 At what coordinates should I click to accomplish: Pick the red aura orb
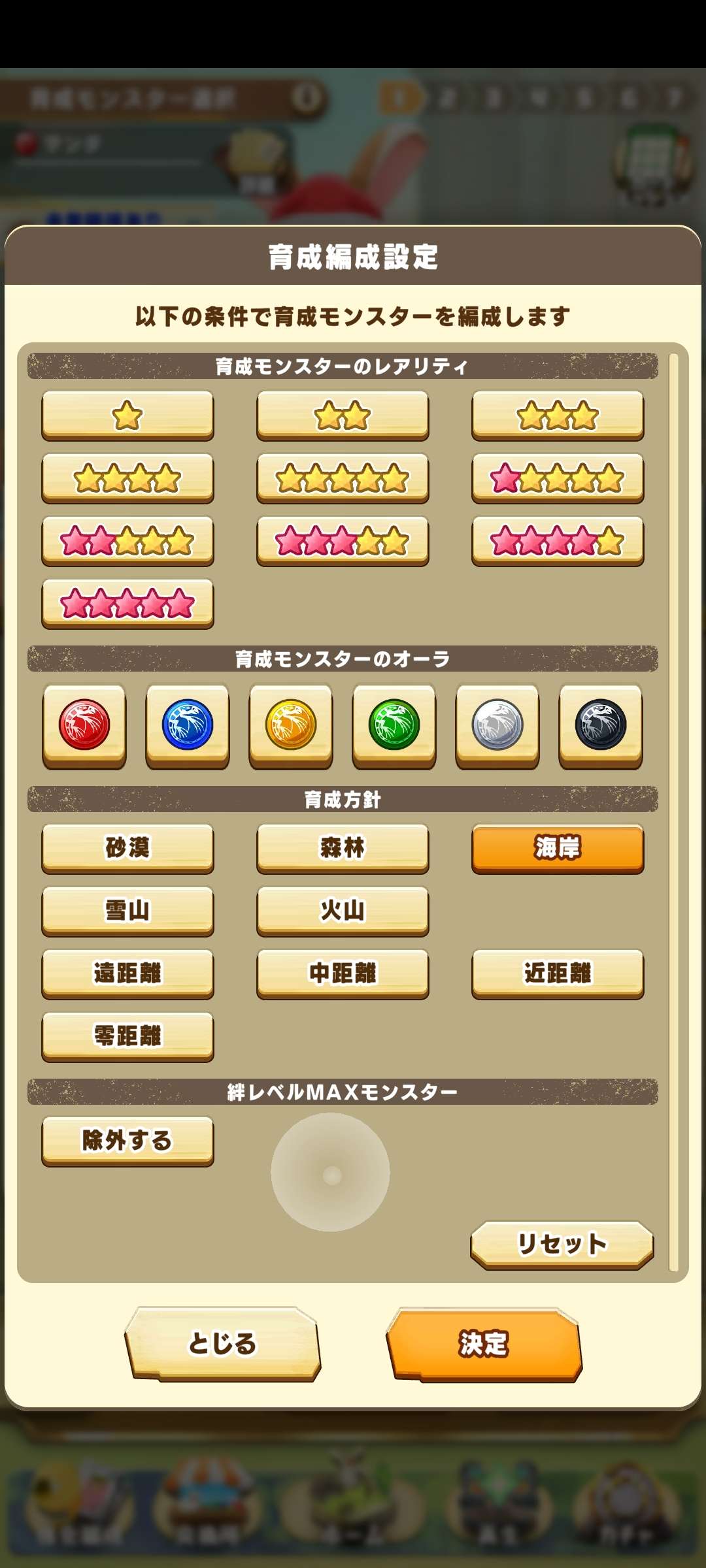tap(84, 725)
